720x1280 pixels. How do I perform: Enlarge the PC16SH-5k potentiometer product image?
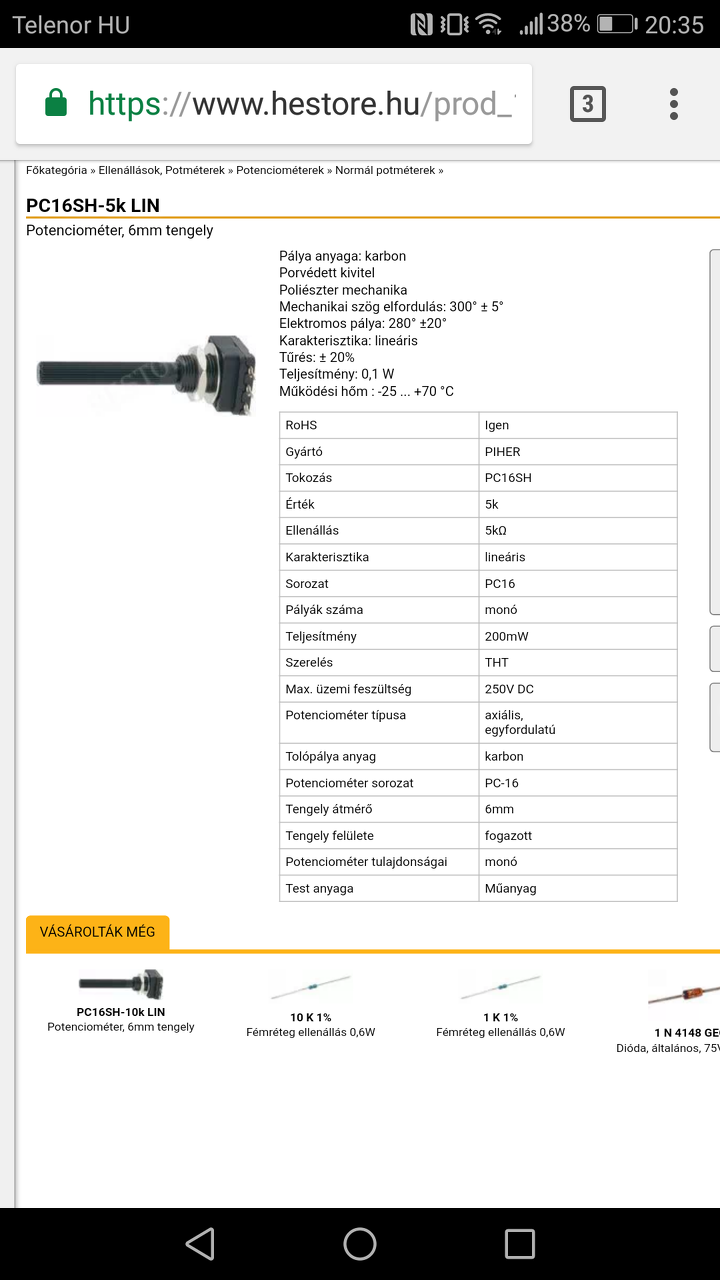pyautogui.click(x=147, y=375)
